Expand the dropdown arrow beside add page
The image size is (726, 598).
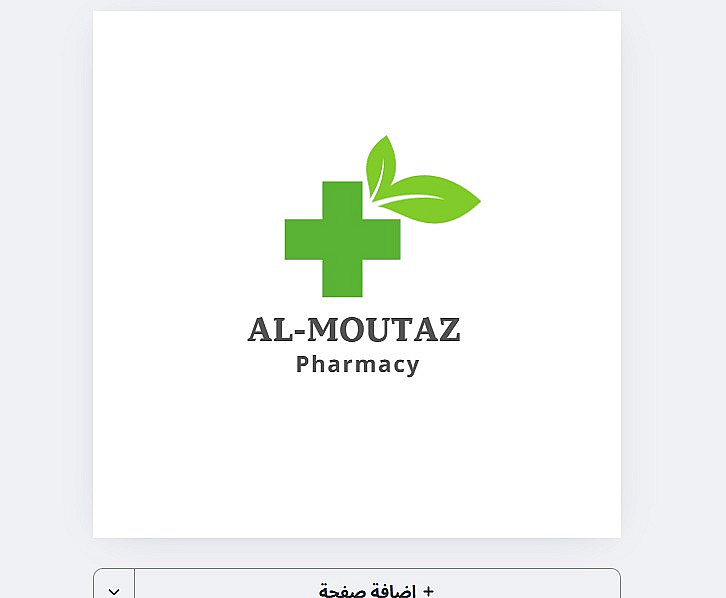click(x=114, y=589)
